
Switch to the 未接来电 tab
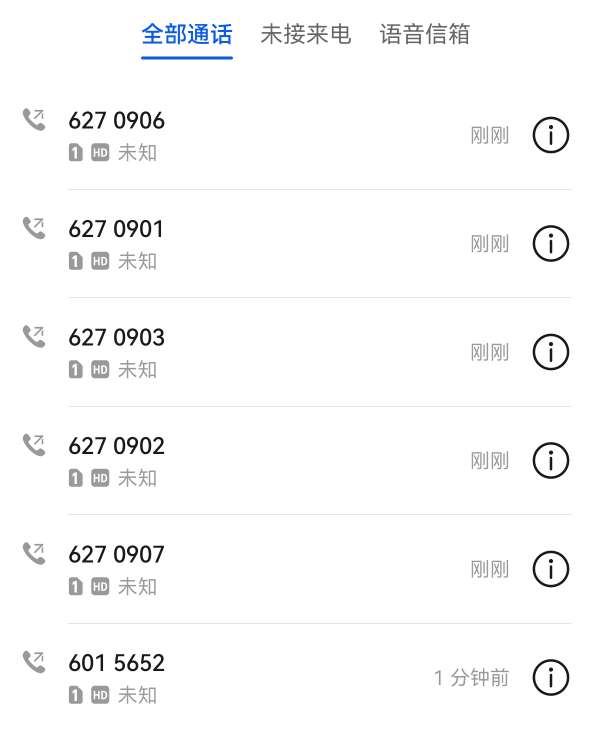point(306,35)
